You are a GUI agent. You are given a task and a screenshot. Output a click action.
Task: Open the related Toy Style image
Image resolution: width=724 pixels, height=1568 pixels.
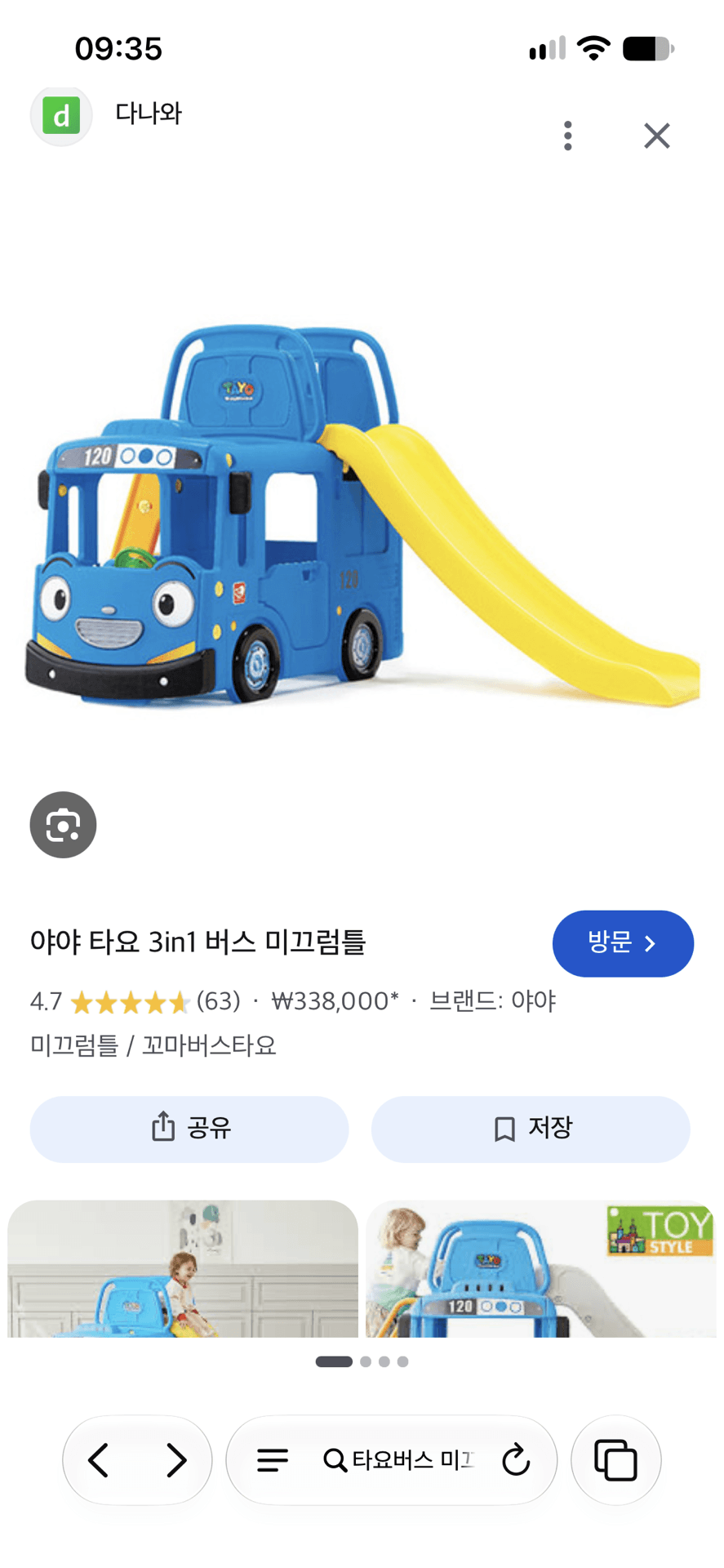pos(541,1268)
